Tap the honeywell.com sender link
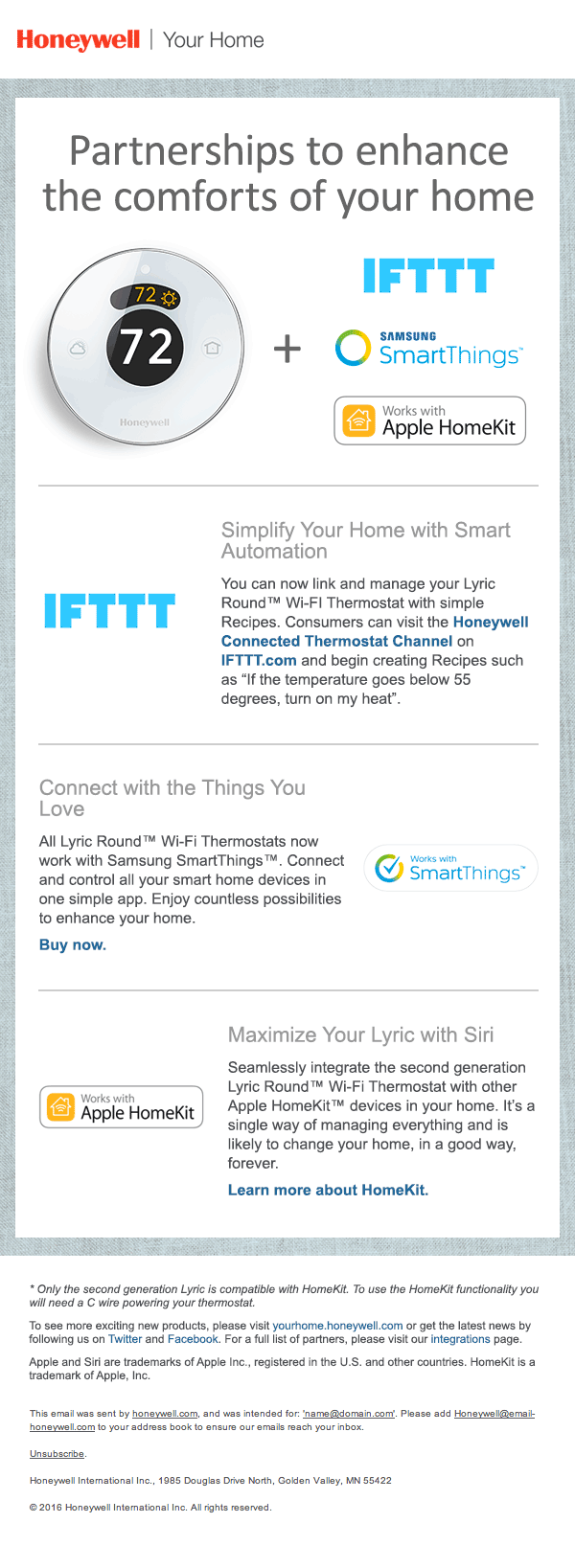 pos(165,1414)
